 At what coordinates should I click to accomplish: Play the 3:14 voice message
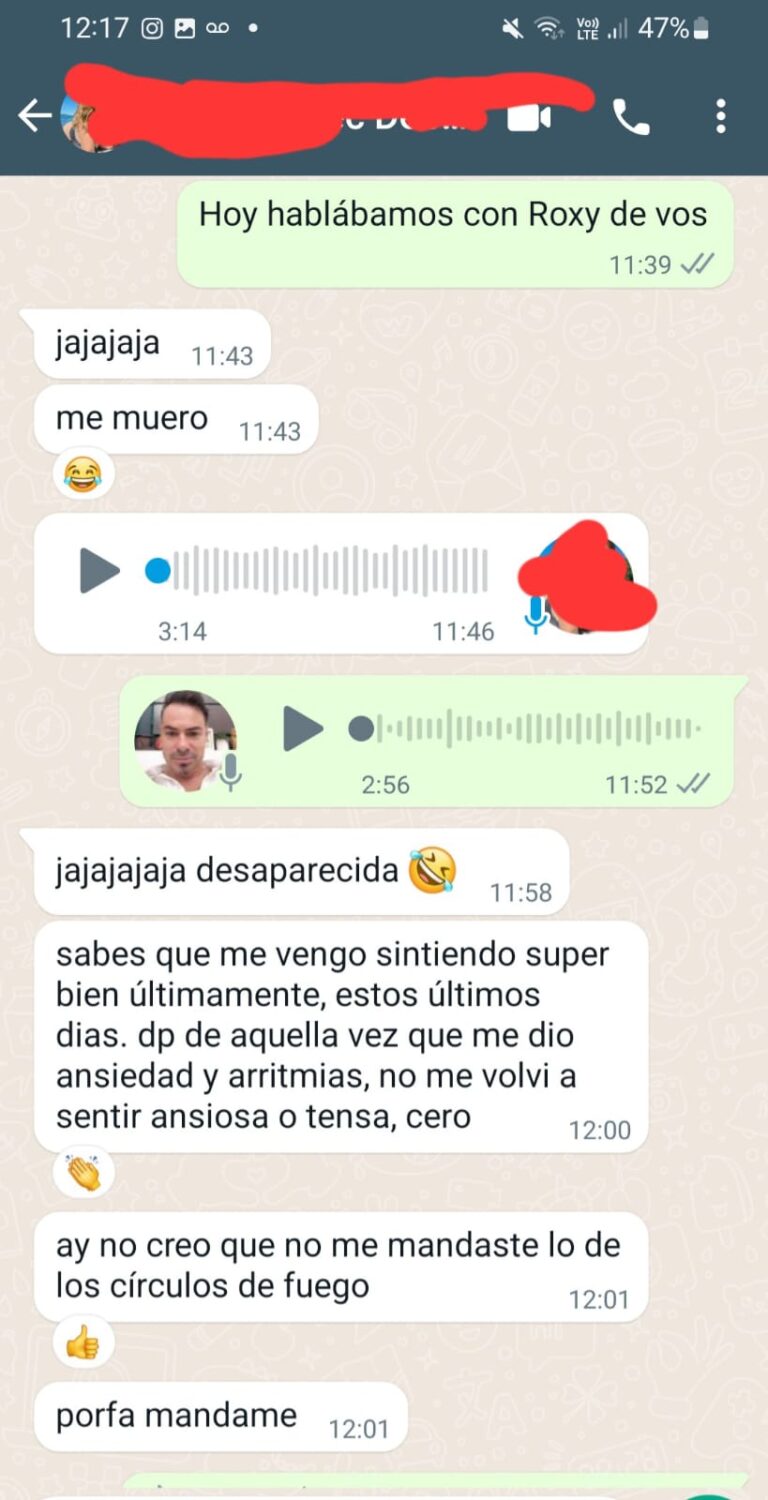pyautogui.click(x=99, y=571)
